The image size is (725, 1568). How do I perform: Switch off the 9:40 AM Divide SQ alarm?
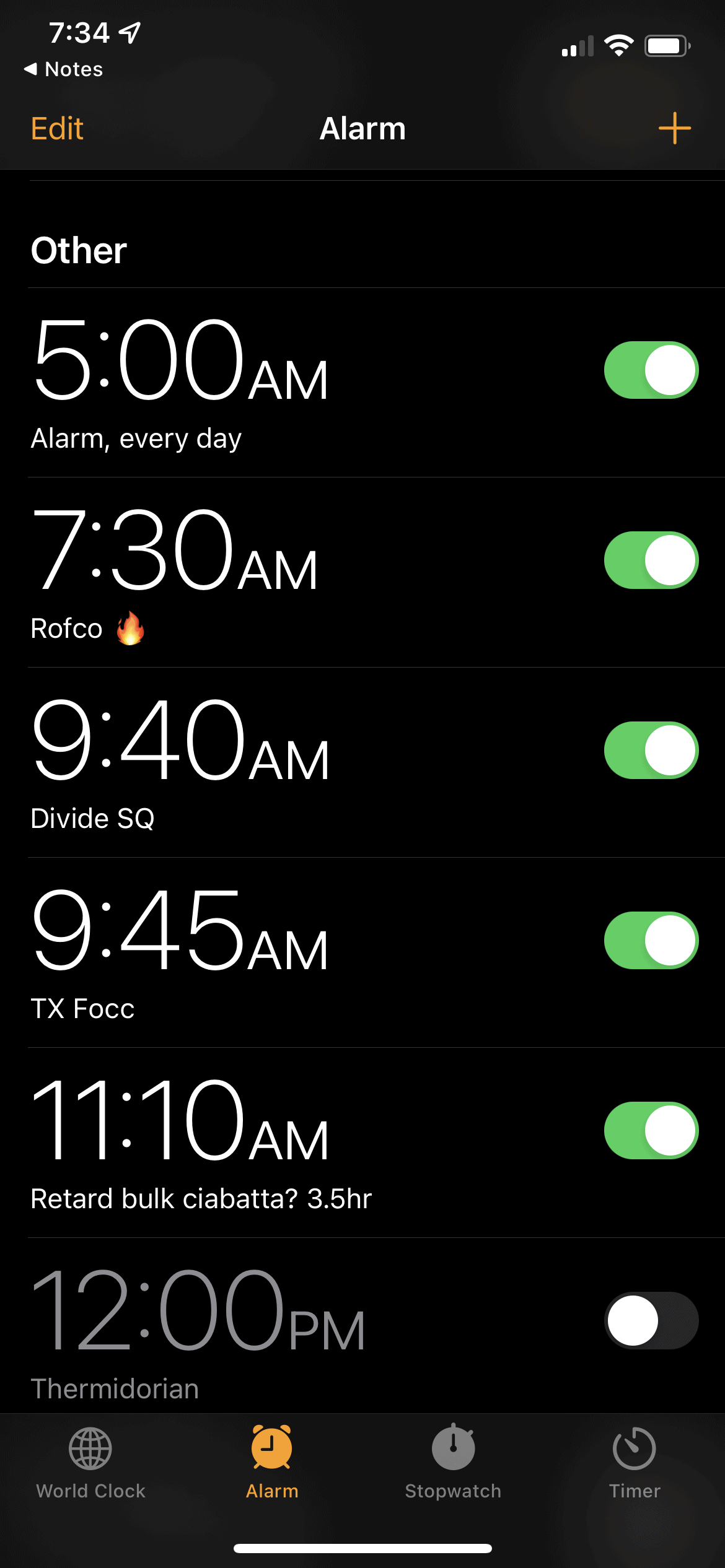tap(651, 751)
